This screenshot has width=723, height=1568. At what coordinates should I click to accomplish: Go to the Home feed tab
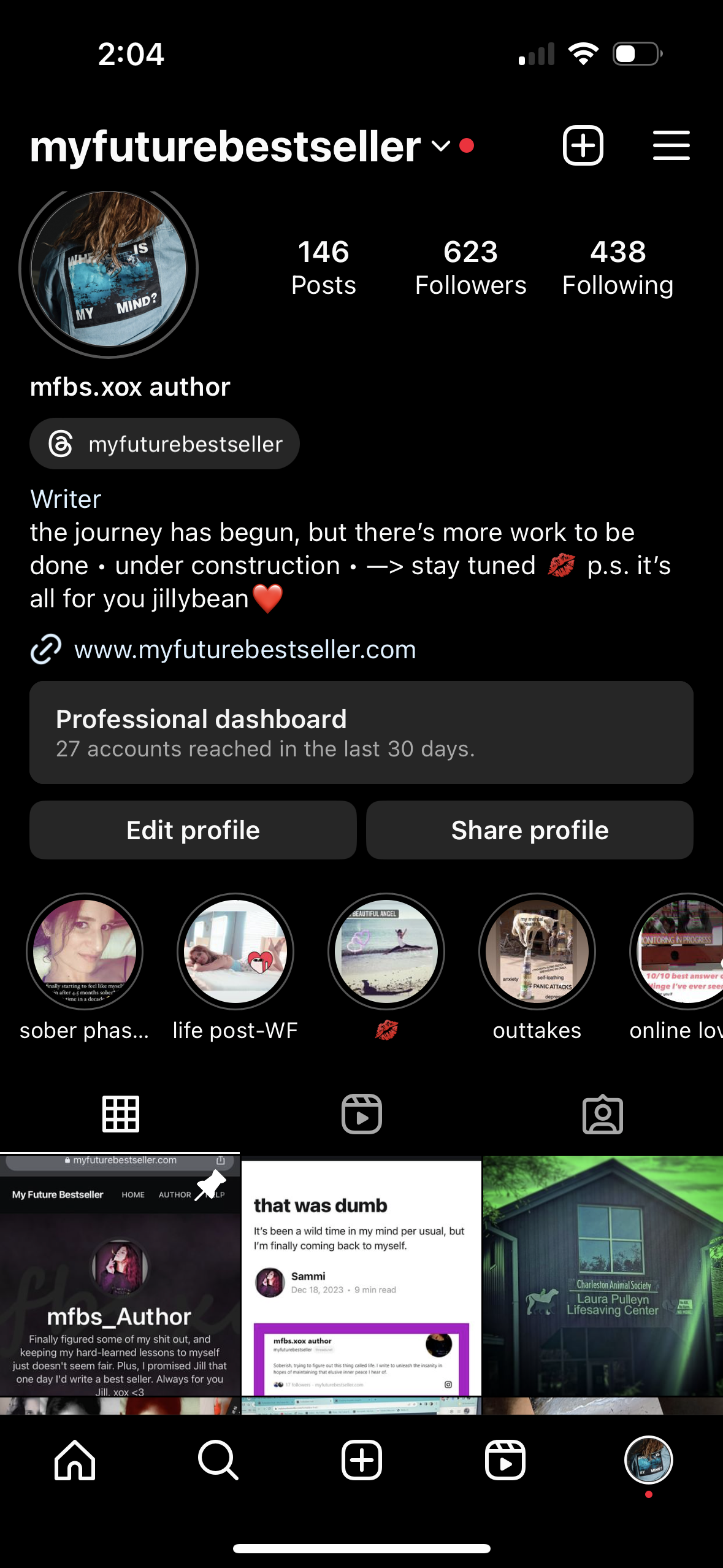click(x=75, y=1460)
